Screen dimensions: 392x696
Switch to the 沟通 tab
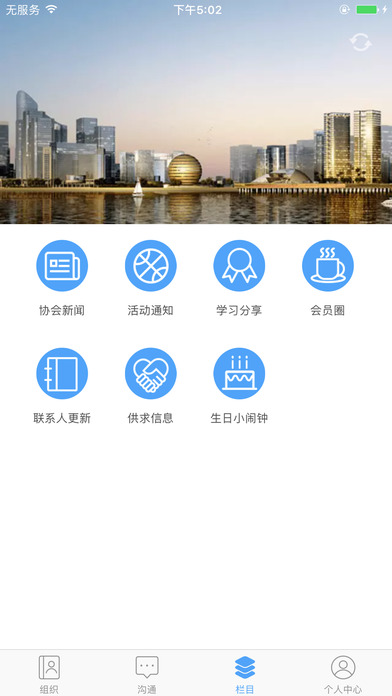[147, 674]
